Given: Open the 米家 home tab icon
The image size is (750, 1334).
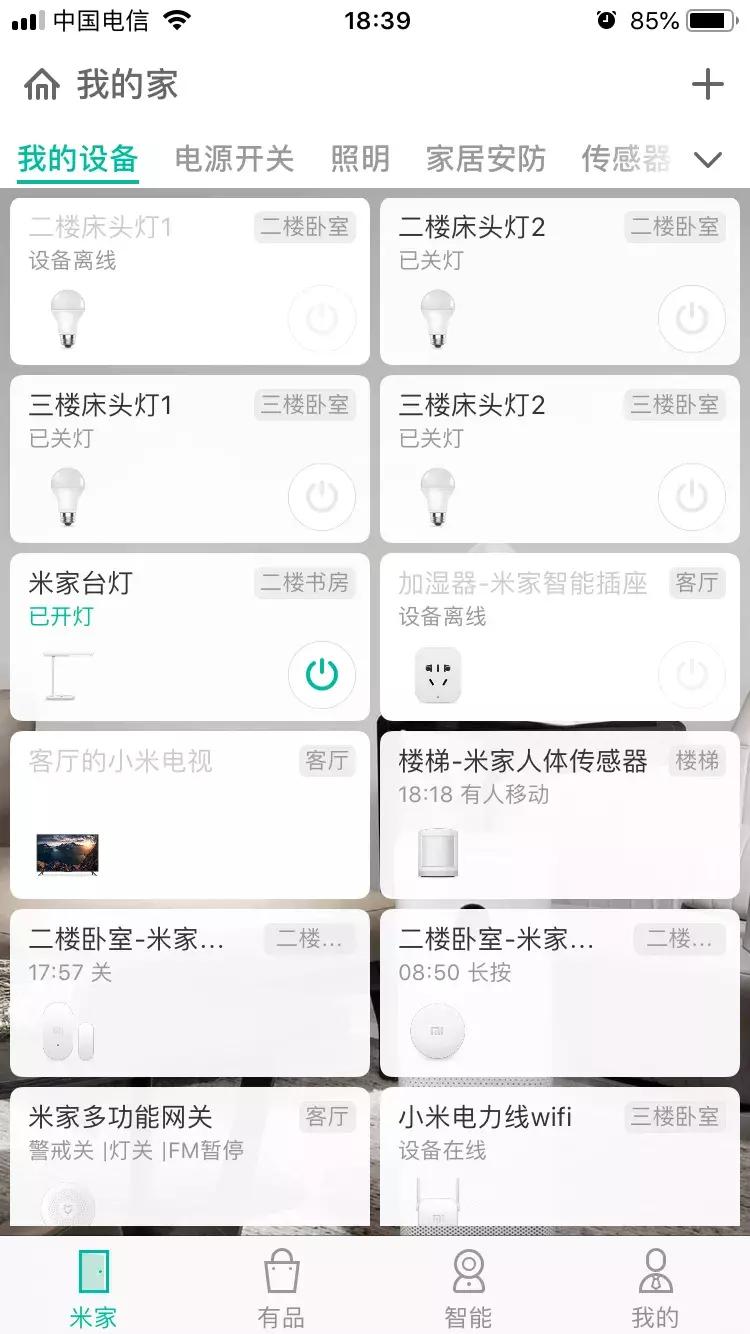Looking at the screenshot, I should (x=93, y=1270).
